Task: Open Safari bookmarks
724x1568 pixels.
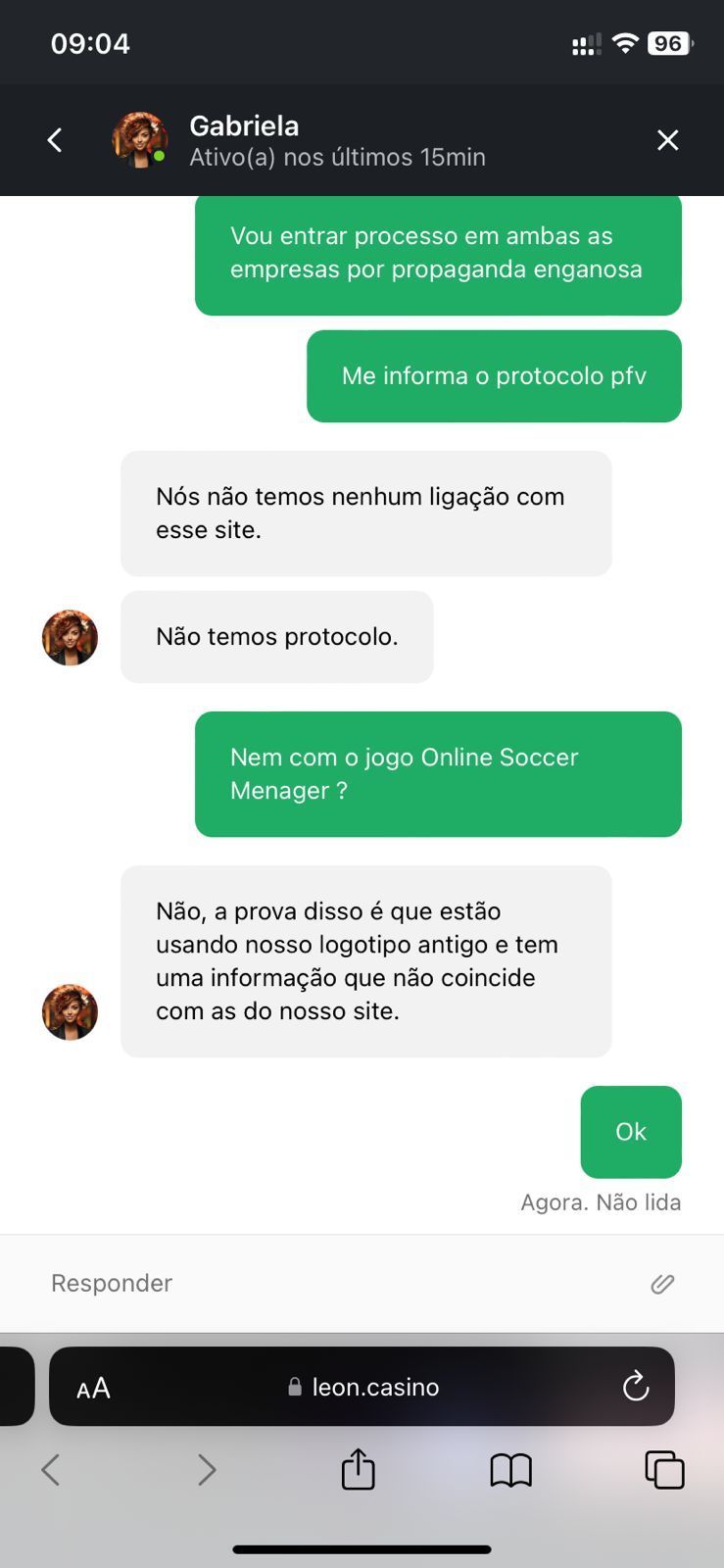Action: pos(510,1469)
